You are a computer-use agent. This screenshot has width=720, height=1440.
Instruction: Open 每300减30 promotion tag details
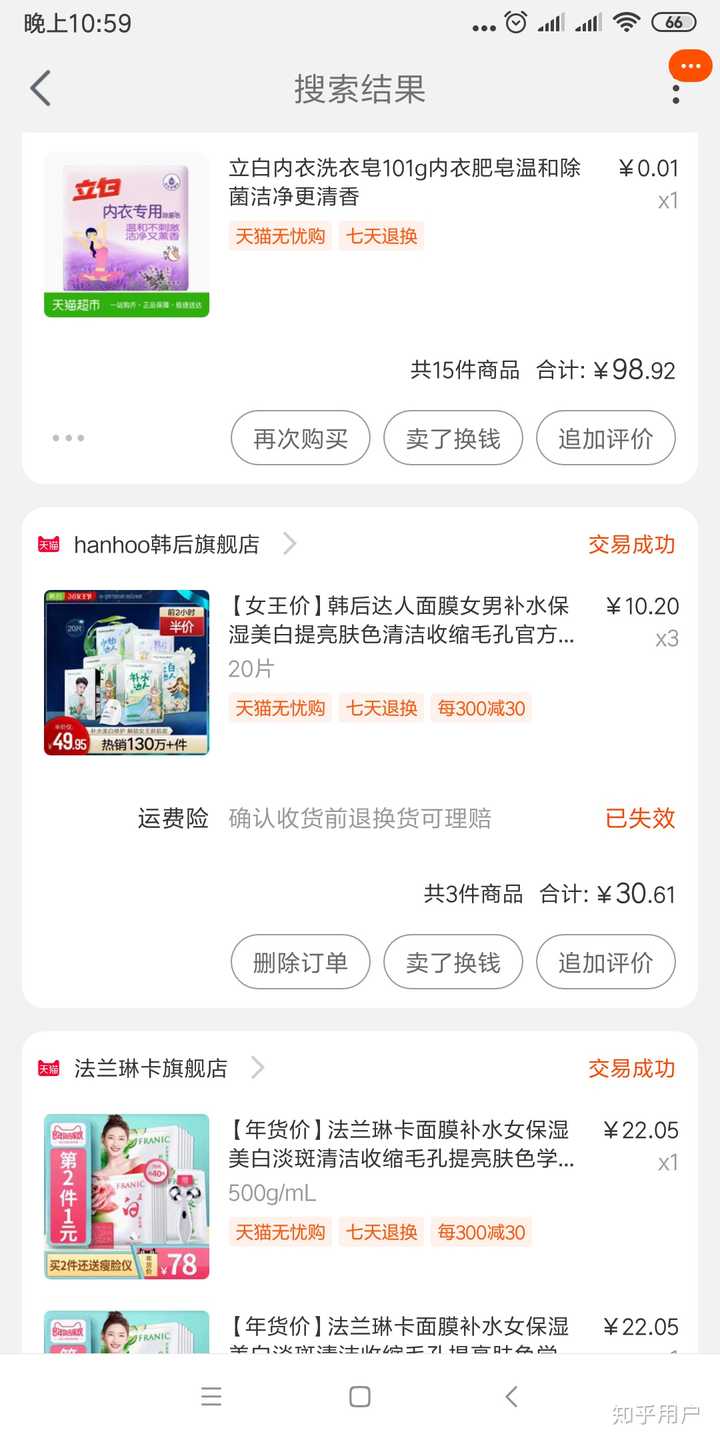[481, 708]
